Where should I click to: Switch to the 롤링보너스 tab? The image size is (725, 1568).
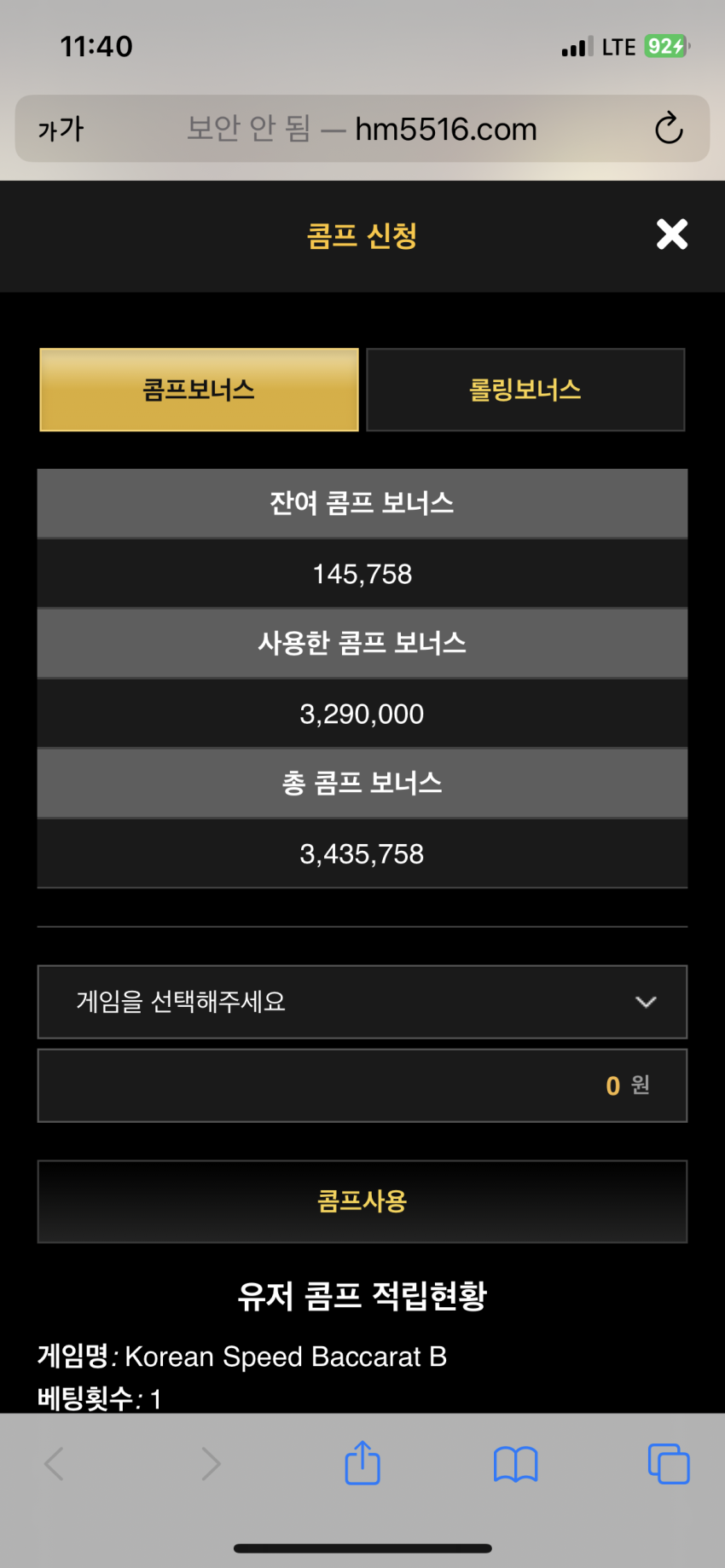(x=525, y=390)
